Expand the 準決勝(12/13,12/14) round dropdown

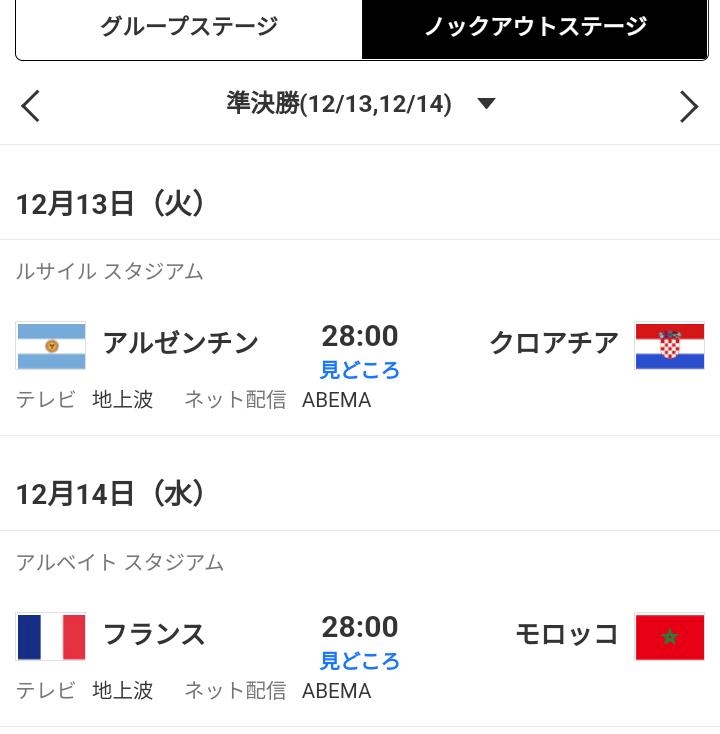360,103
